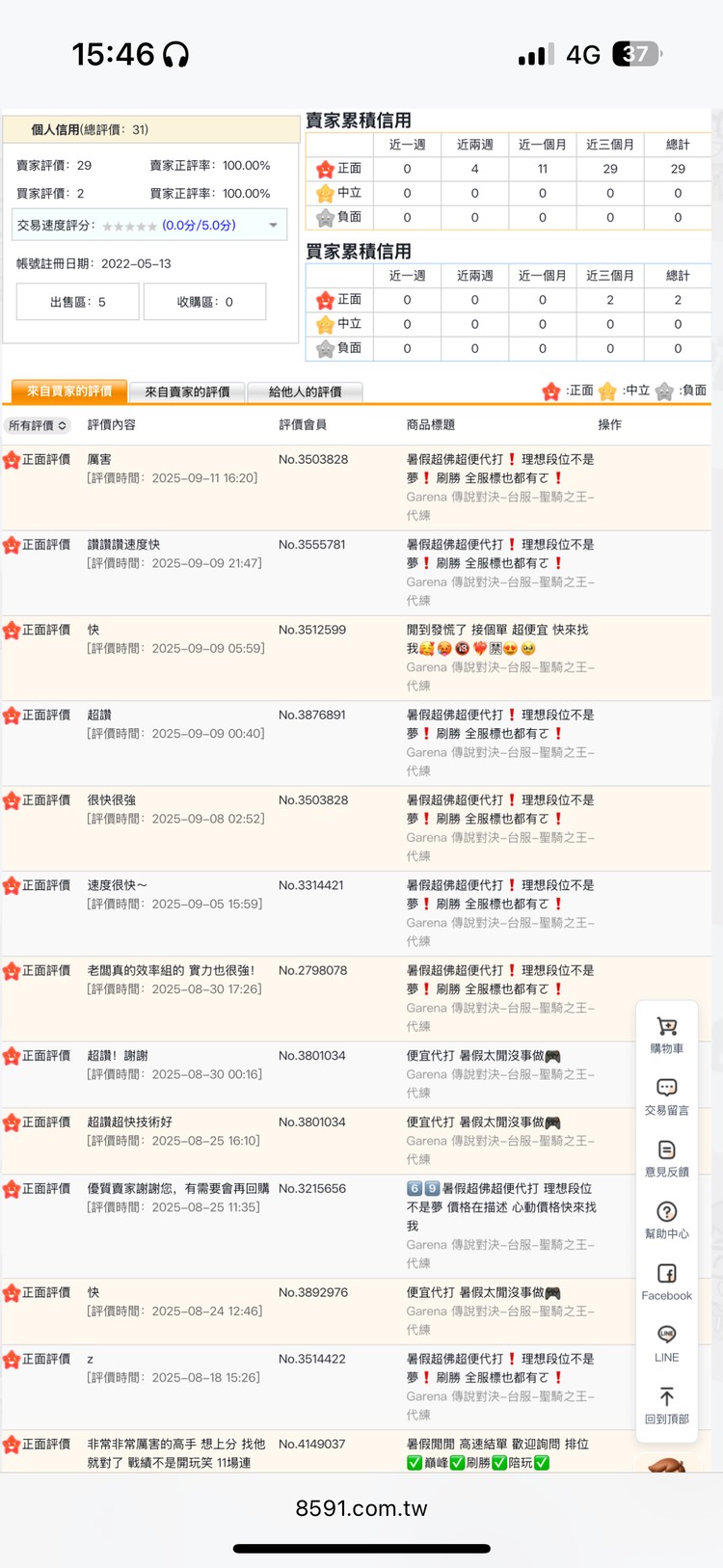
Task: Open 暑假超佛超便代打 listing reviewed by No.3555781
Action: pos(499,554)
